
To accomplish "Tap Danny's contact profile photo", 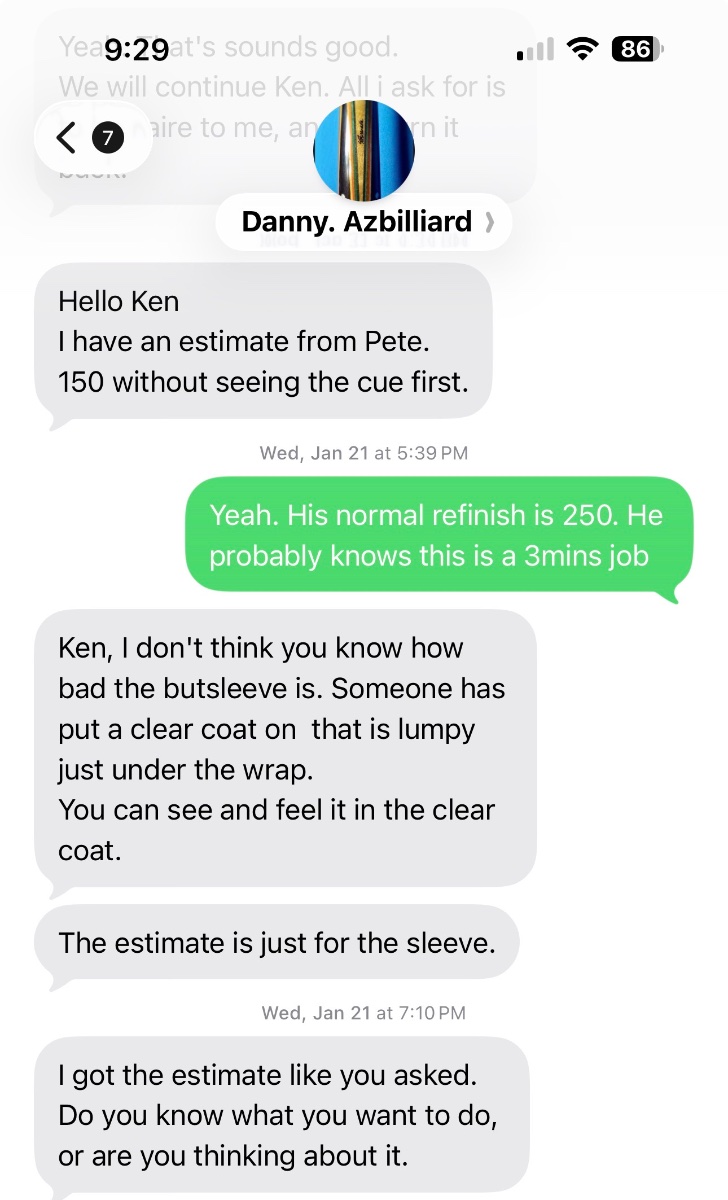I will pos(363,150).
